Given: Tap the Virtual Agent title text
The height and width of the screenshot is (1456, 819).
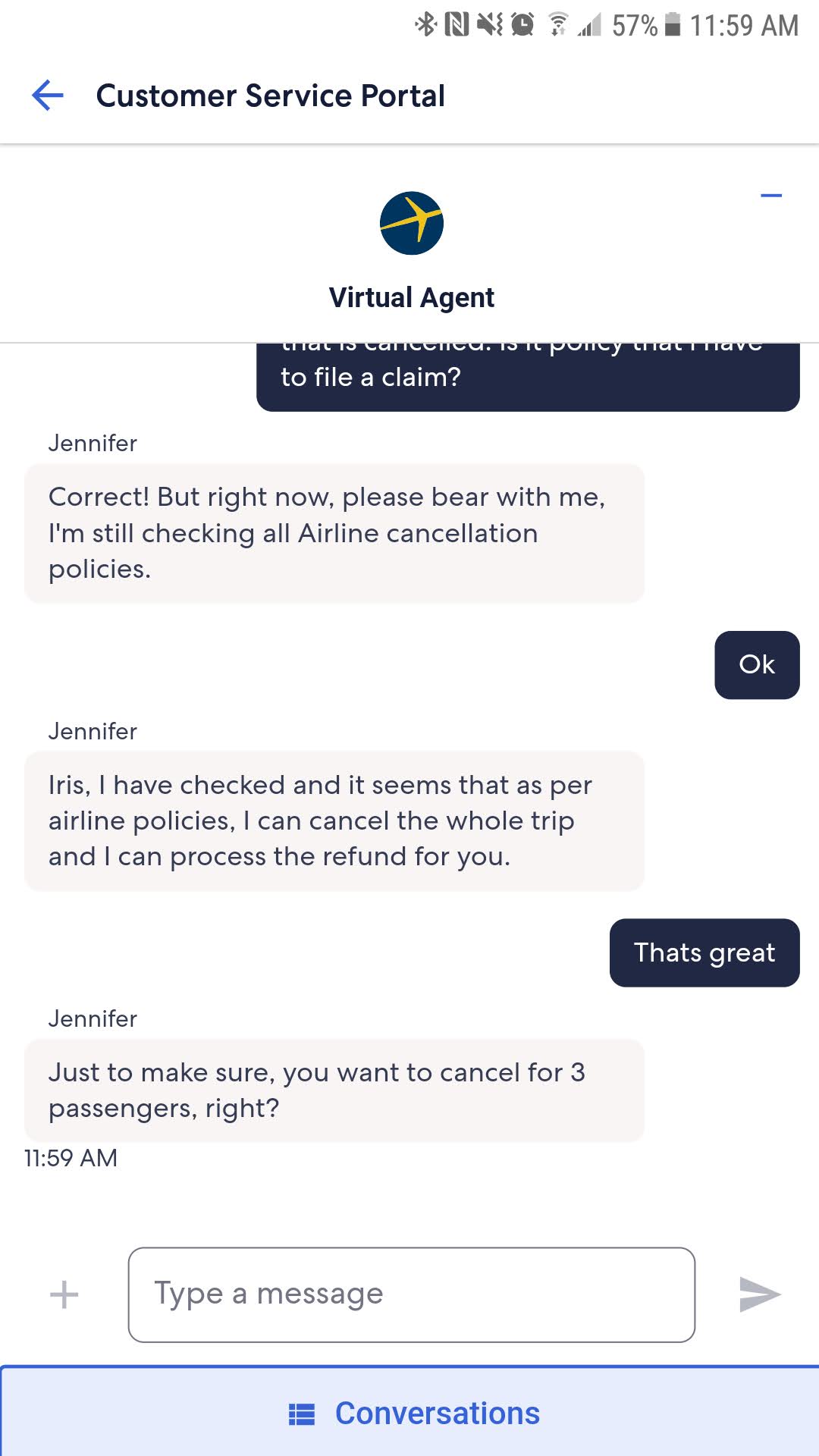Looking at the screenshot, I should click(412, 297).
